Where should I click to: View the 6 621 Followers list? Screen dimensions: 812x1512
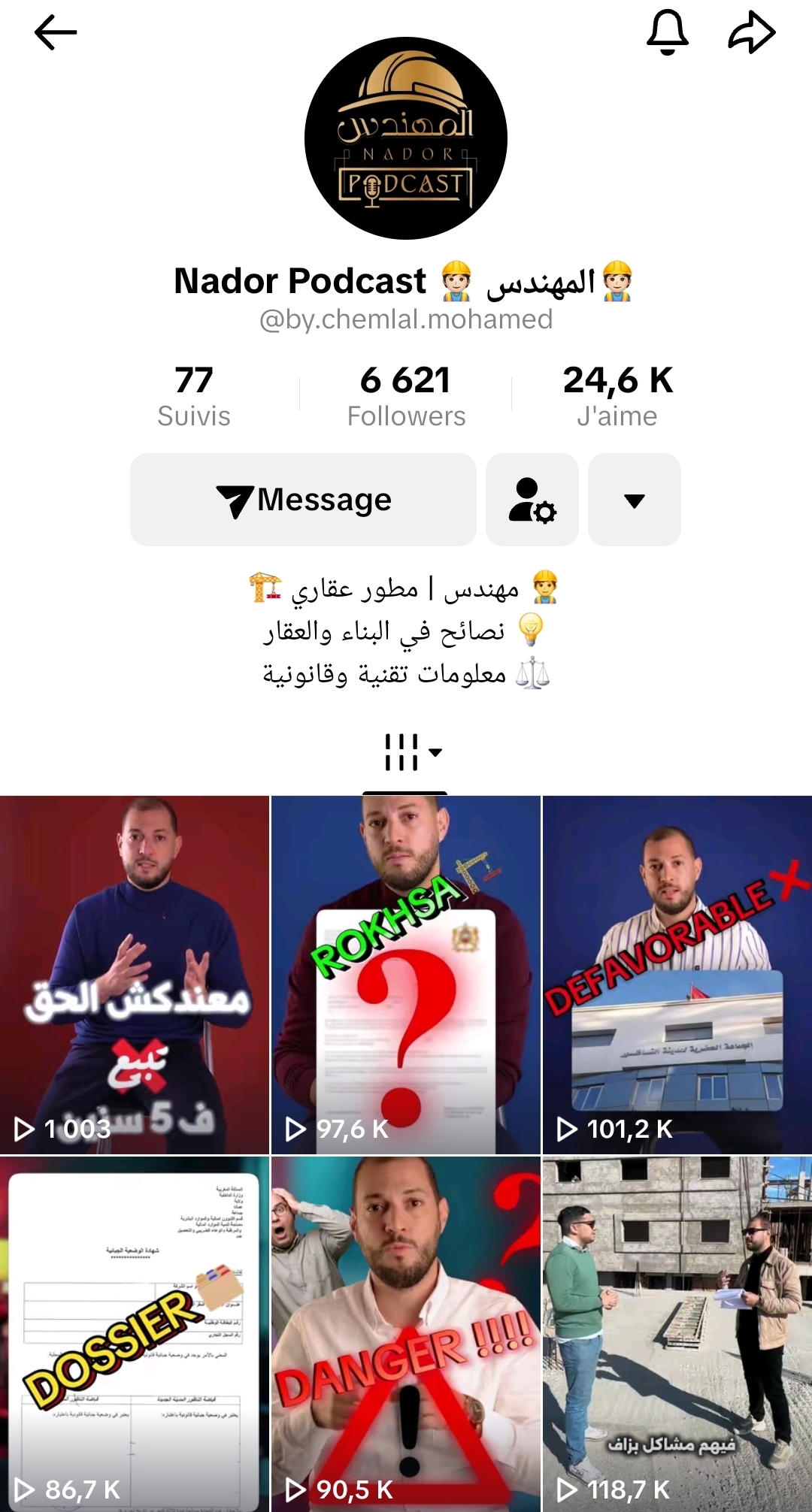pos(406,396)
